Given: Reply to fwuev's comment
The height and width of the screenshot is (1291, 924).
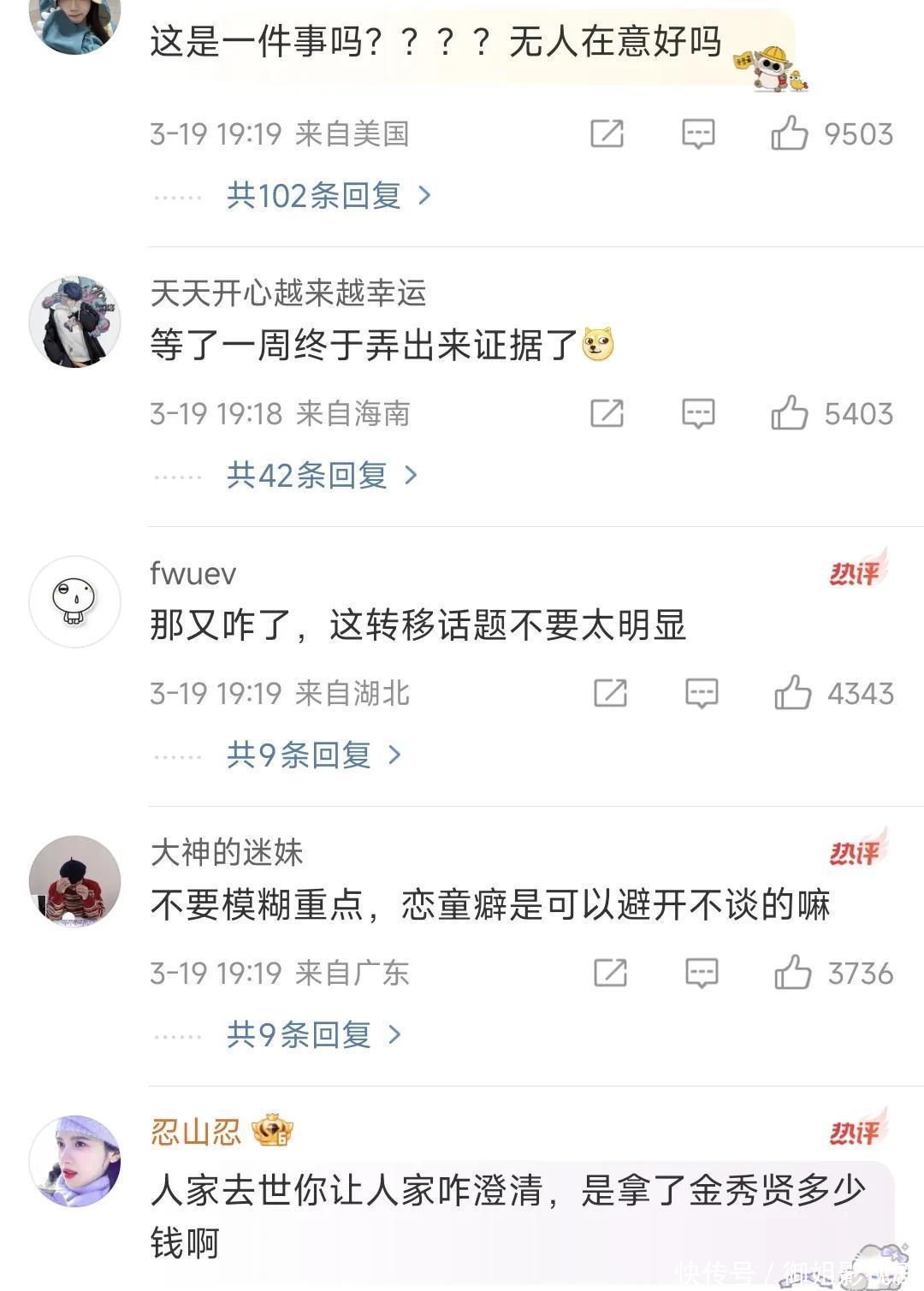Looking at the screenshot, I should pos(702,693).
